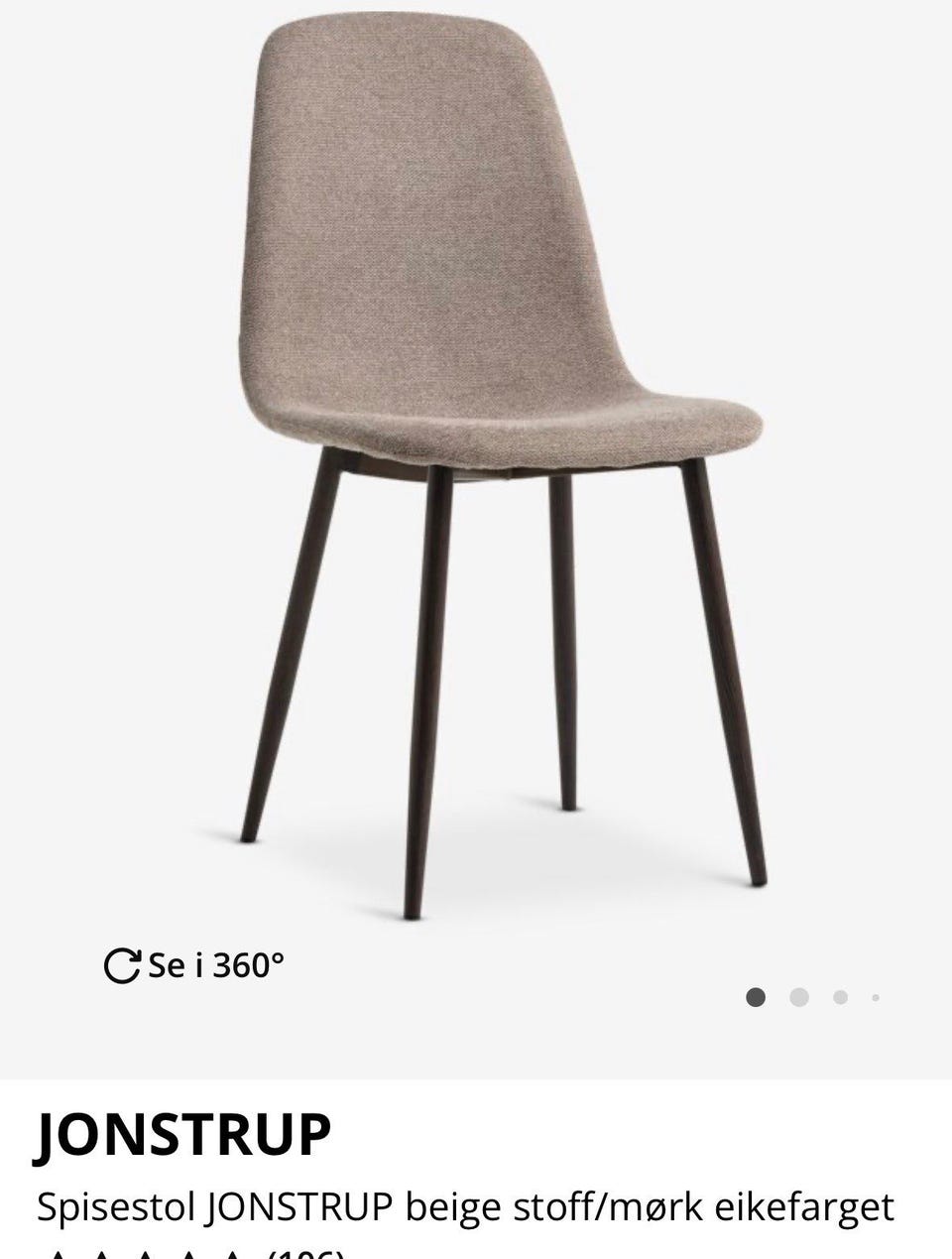Screen dimensions: 952x1259
Task: Jump to the second image indicator dot
Action: [799, 997]
